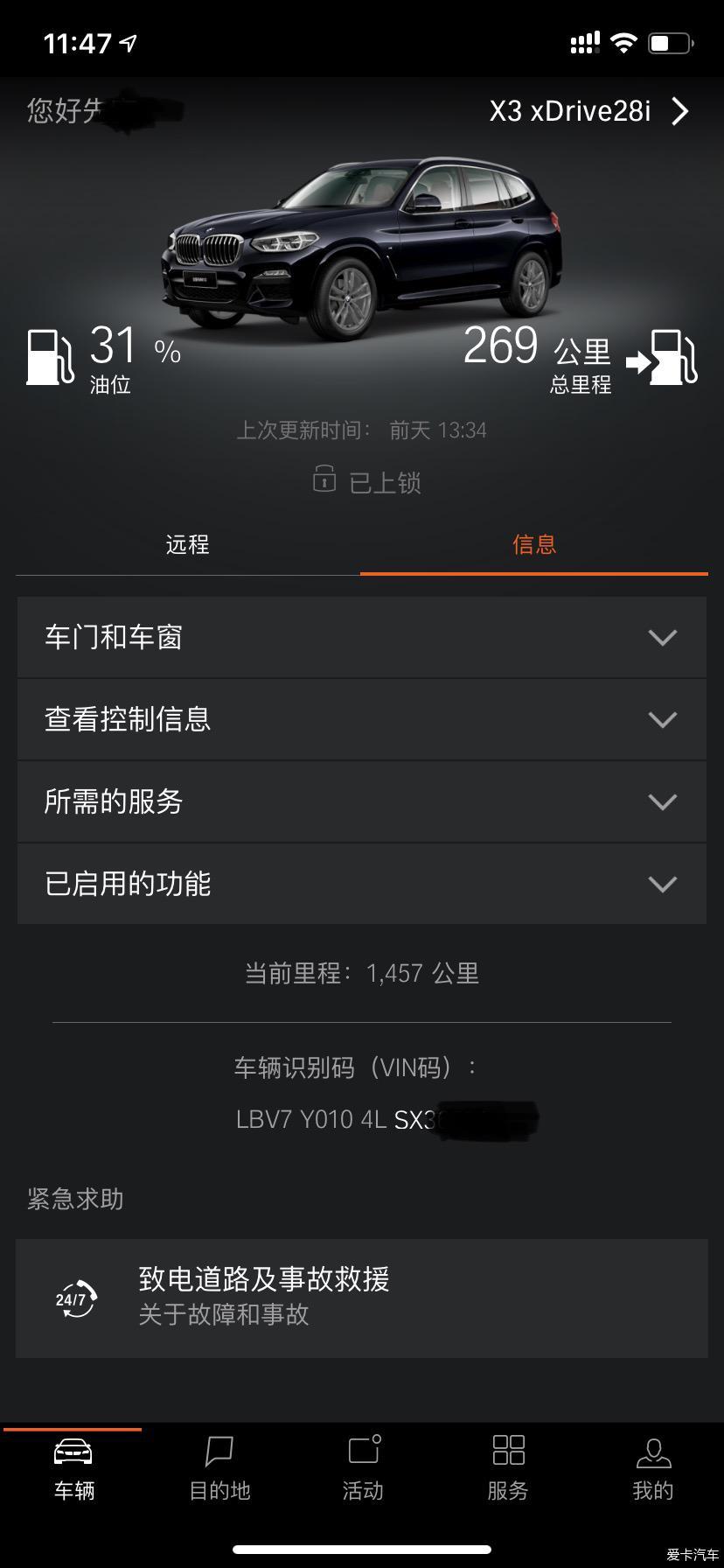The width and height of the screenshot is (724, 1568).
Task: Expand 查看控制信息
Action: point(361,719)
